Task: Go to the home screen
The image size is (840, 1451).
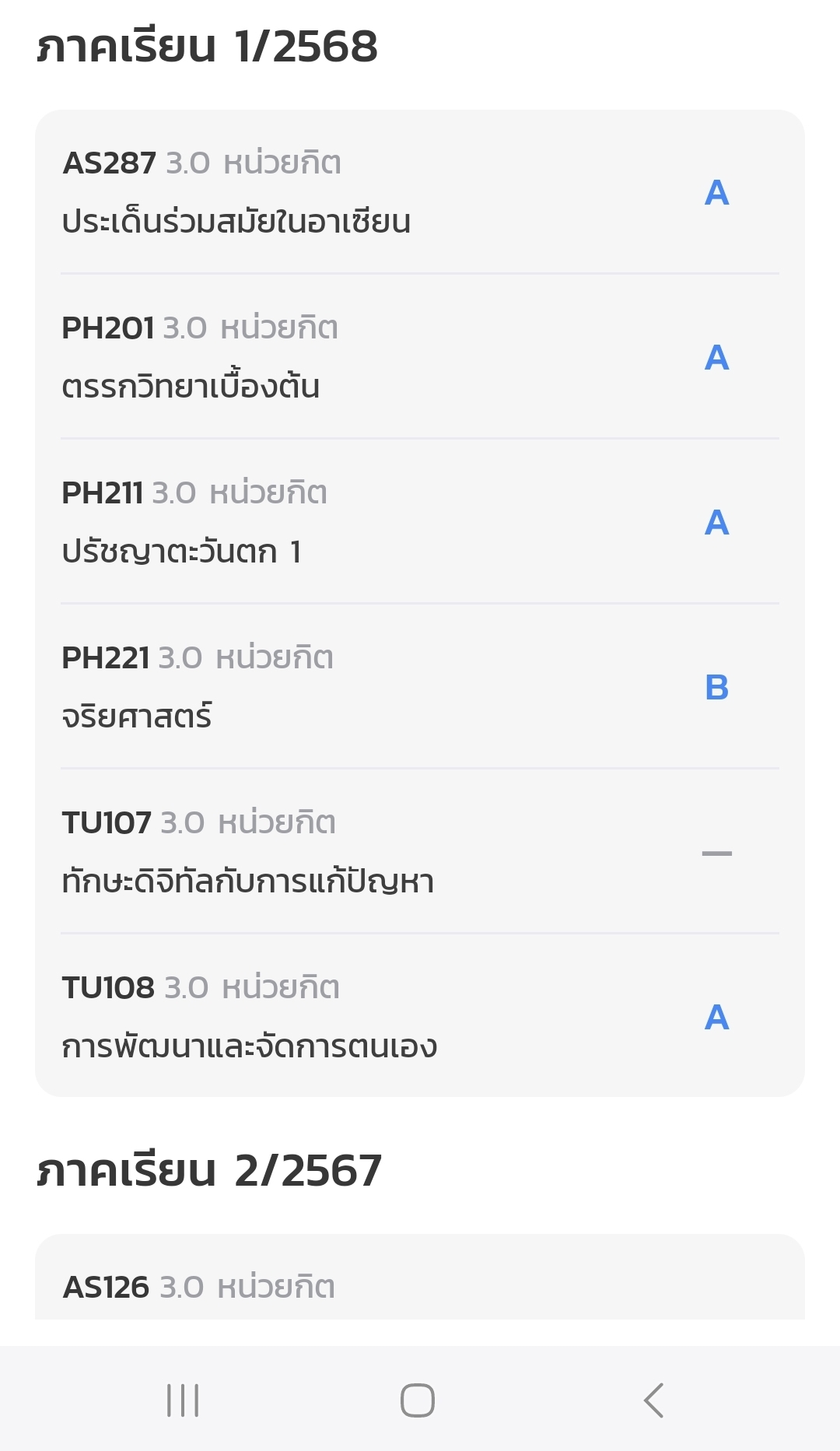Action: click(x=418, y=1400)
